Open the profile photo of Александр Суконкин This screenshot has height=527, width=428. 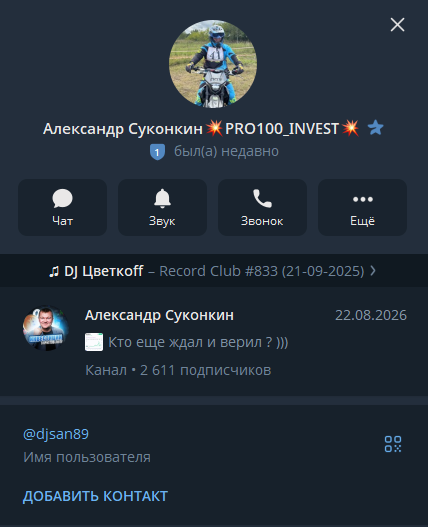click(213, 64)
